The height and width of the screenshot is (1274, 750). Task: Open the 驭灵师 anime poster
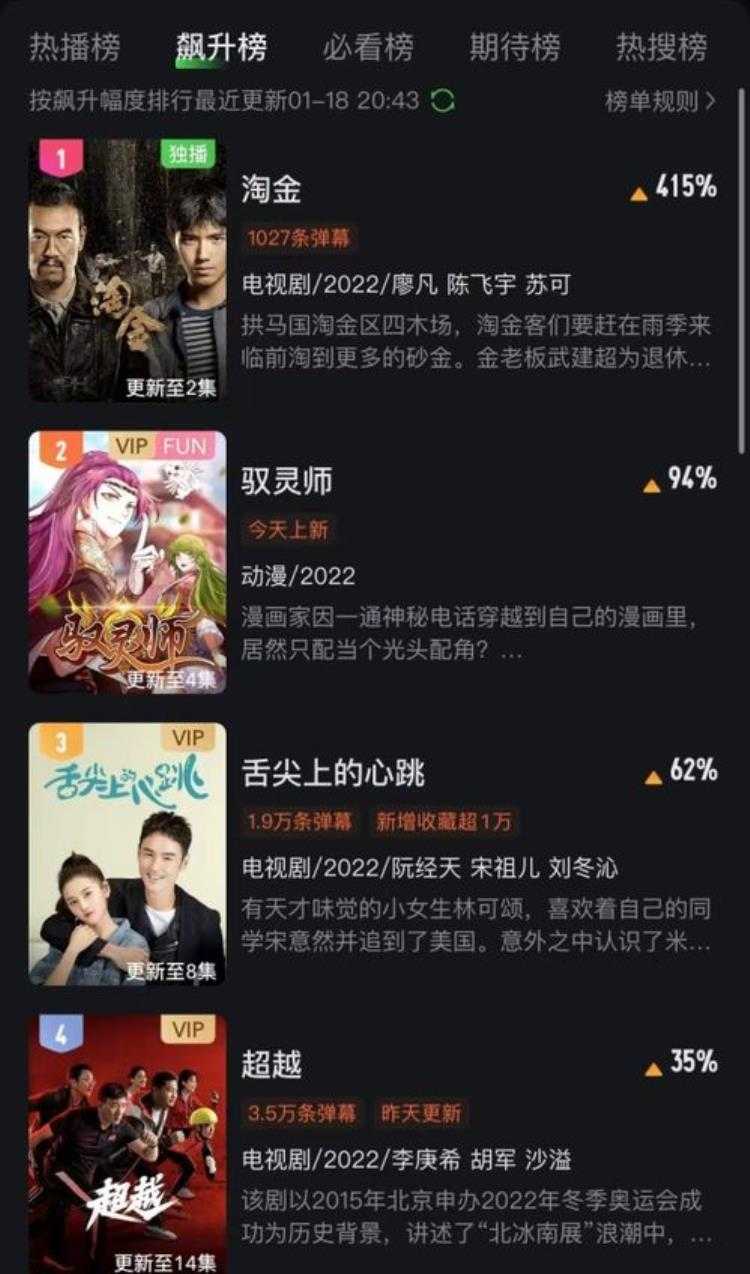tap(127, 562)
